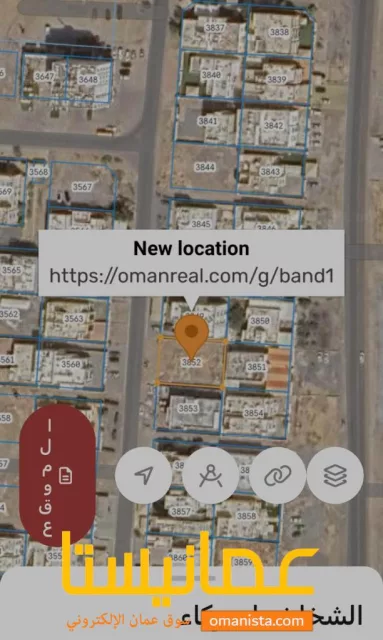
Task: Tap the navigation arrow to locate me
Action: pyautogui.click(x=143, y=475)
